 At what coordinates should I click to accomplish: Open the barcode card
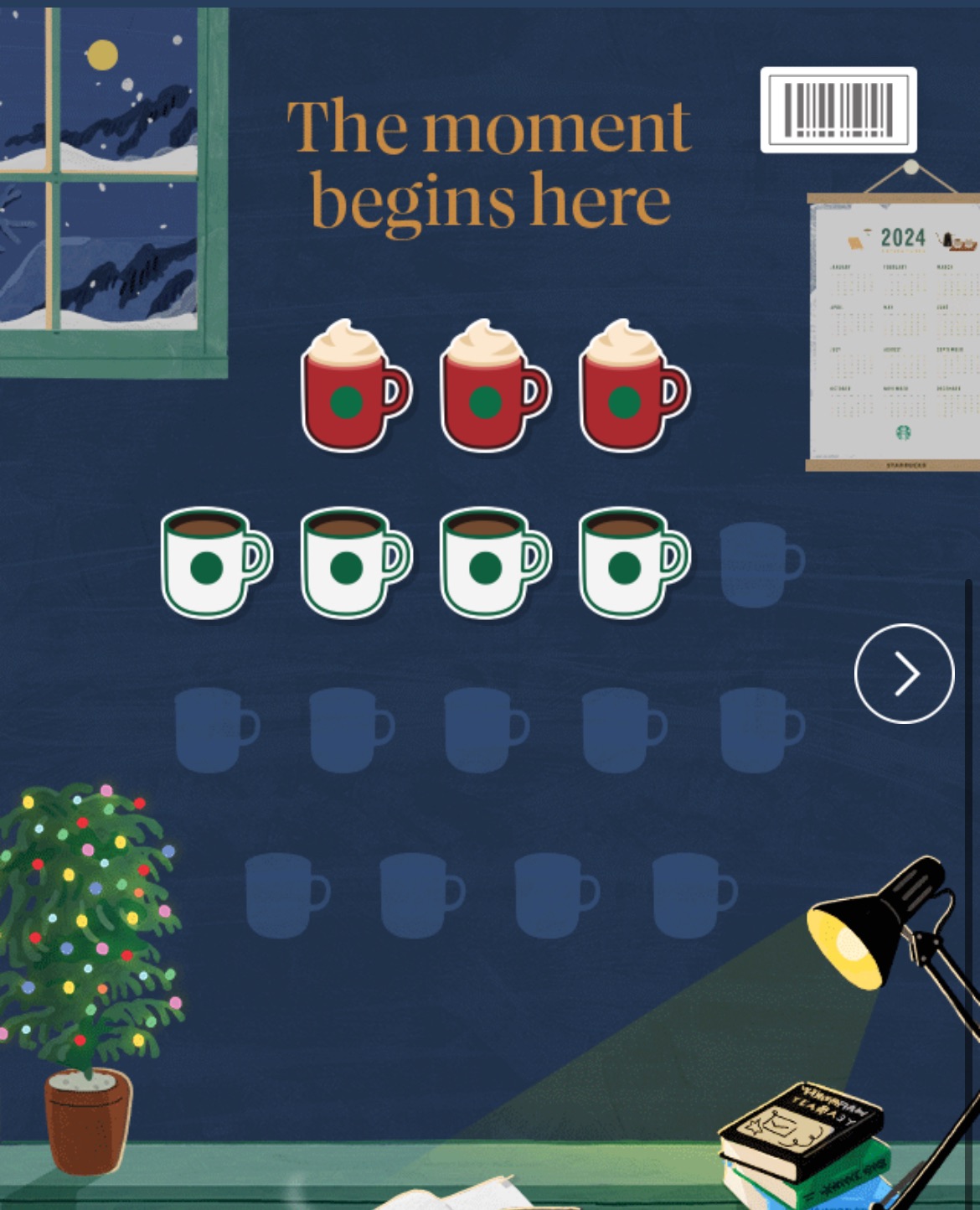click(x=838, y=110)
